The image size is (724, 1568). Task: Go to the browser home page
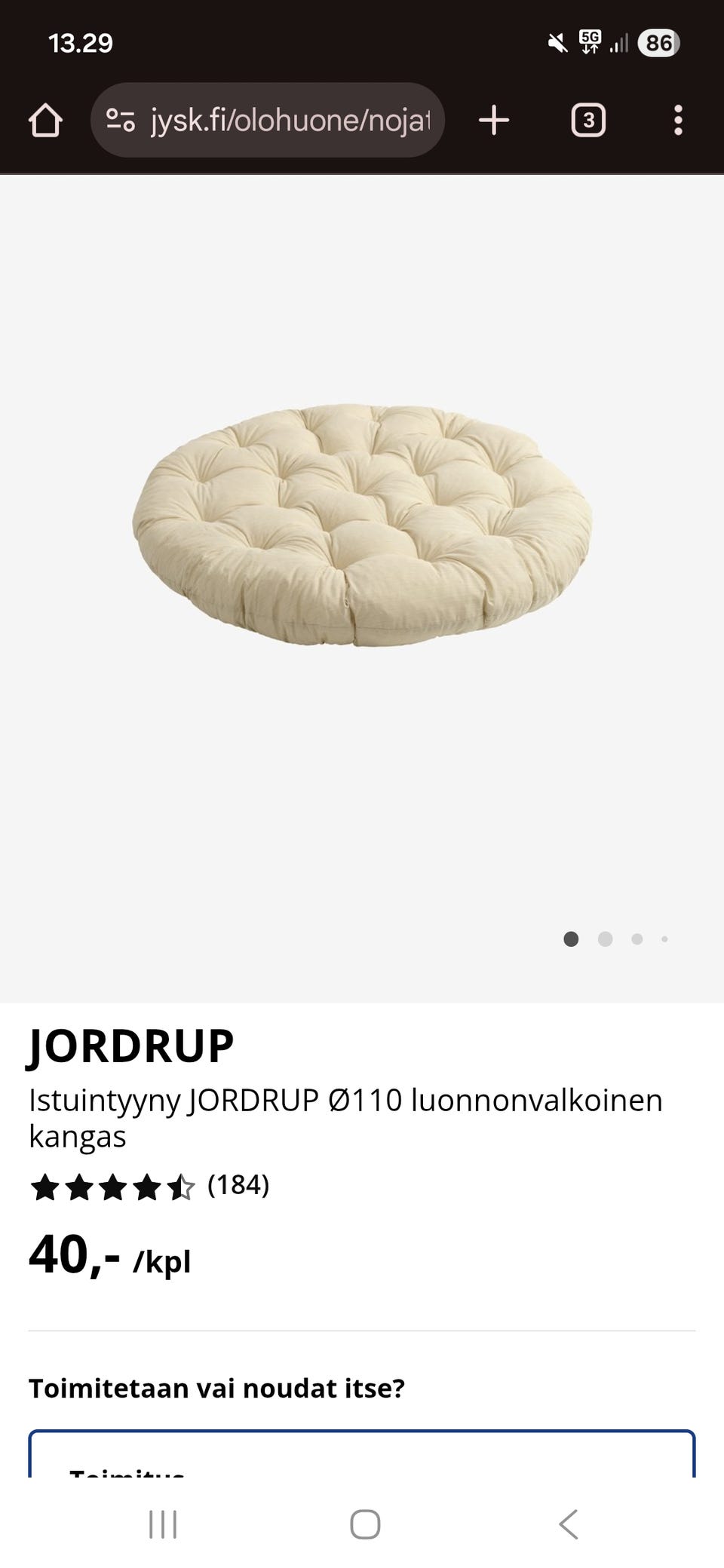coord(45,121)
